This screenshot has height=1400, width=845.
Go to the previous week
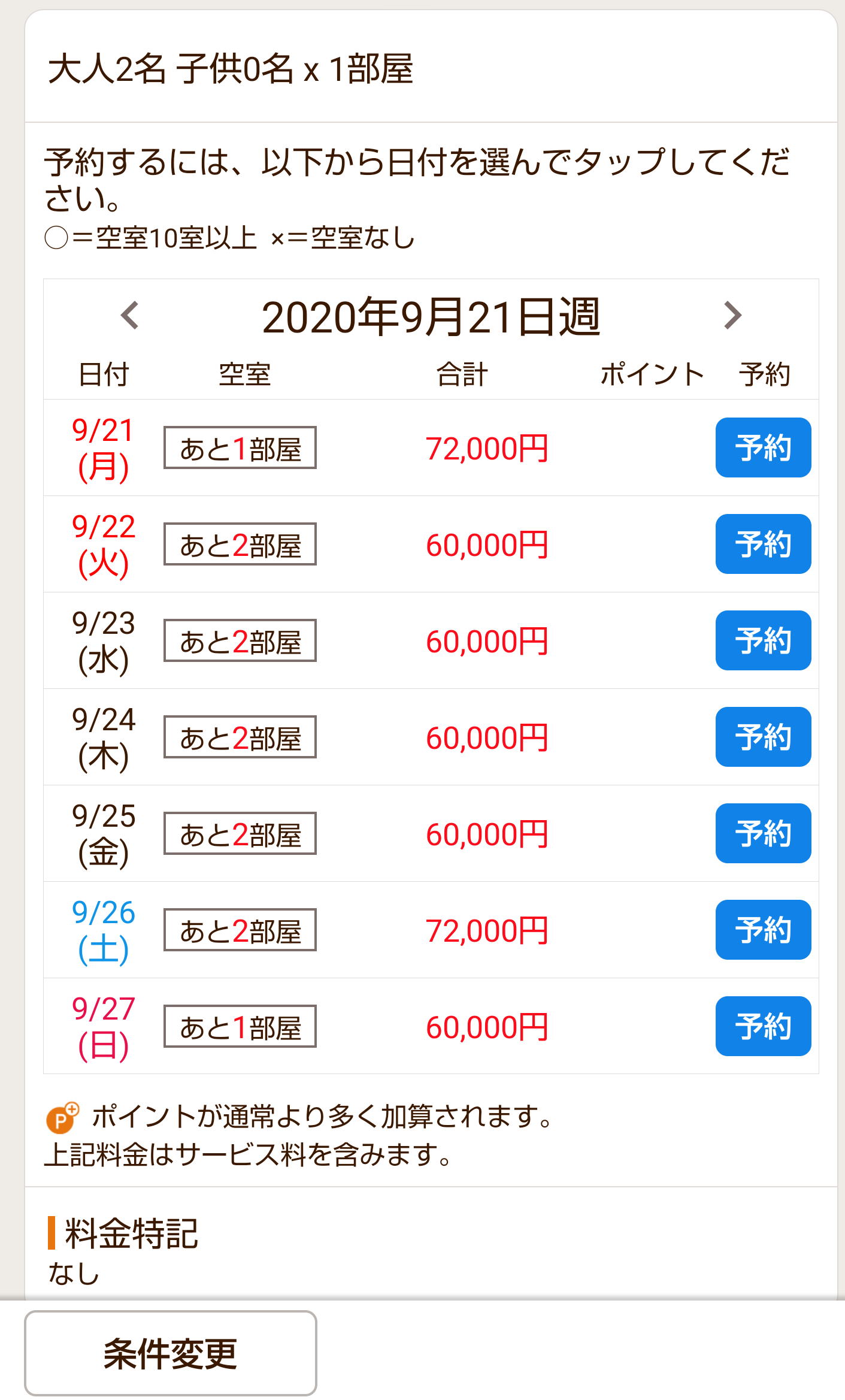(130, 316)
